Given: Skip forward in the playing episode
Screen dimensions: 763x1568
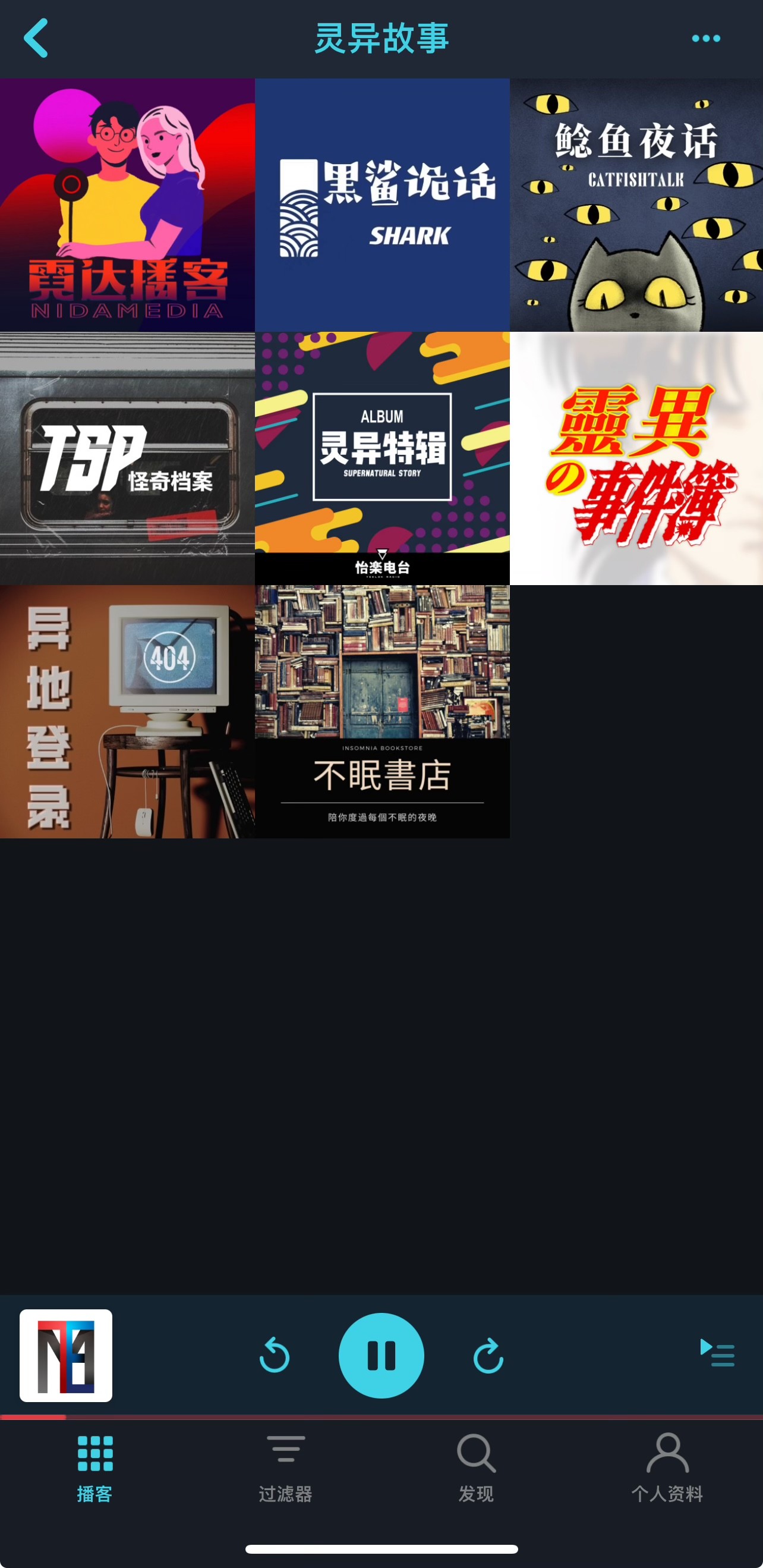Looking at the screenshot, I should (488, 1356).
